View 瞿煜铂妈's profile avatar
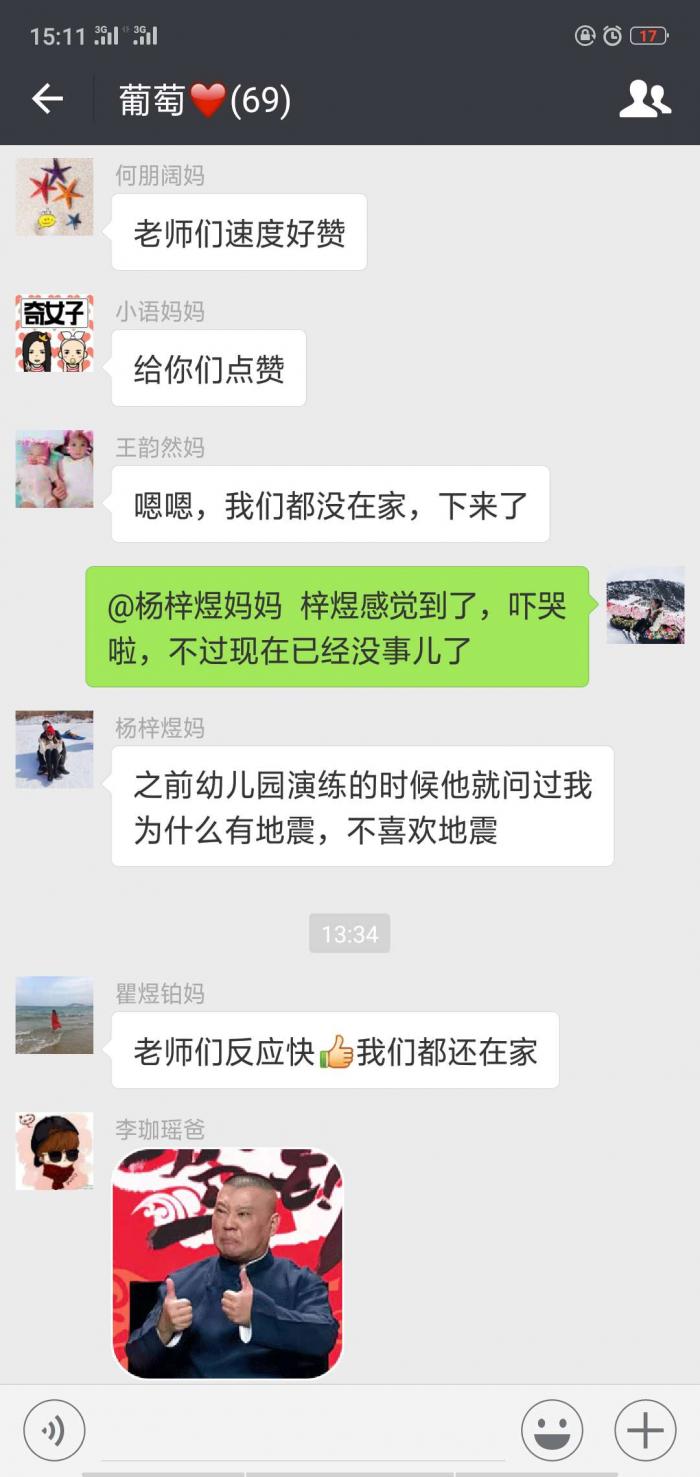The height and width of the screenshot is (1477, 700). pos(54,1015)
